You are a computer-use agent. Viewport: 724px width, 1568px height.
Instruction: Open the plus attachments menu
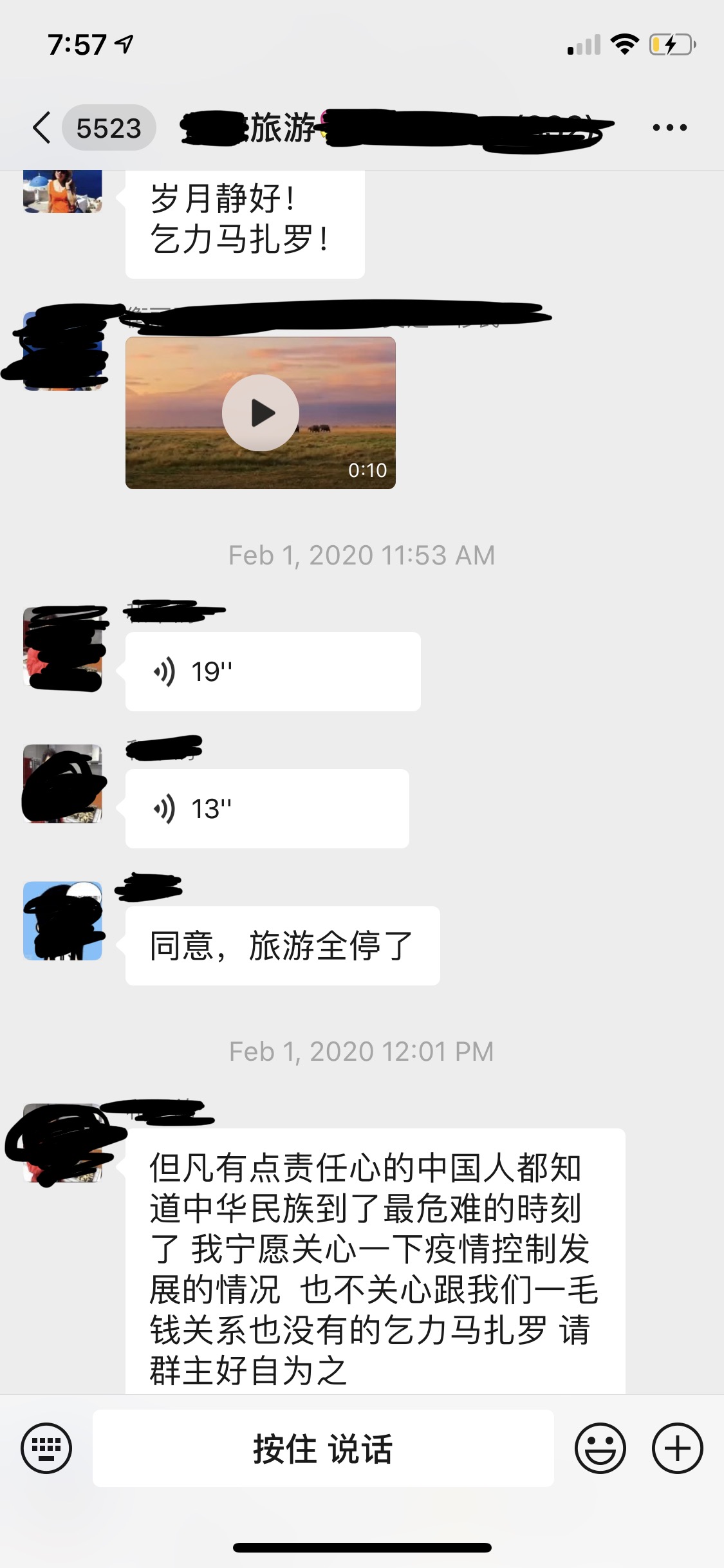[677, 1448]
